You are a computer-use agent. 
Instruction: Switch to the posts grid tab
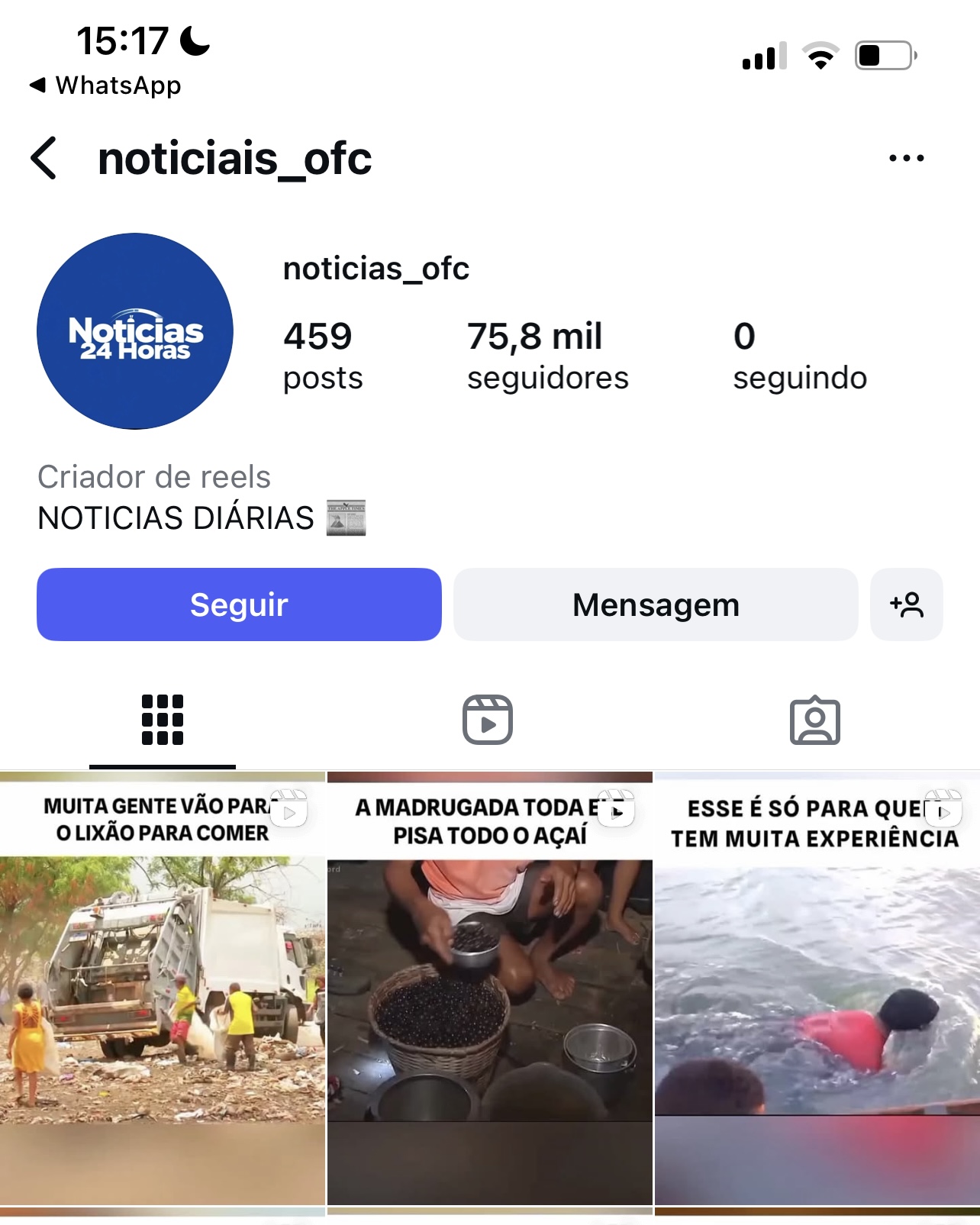(163, 720)
